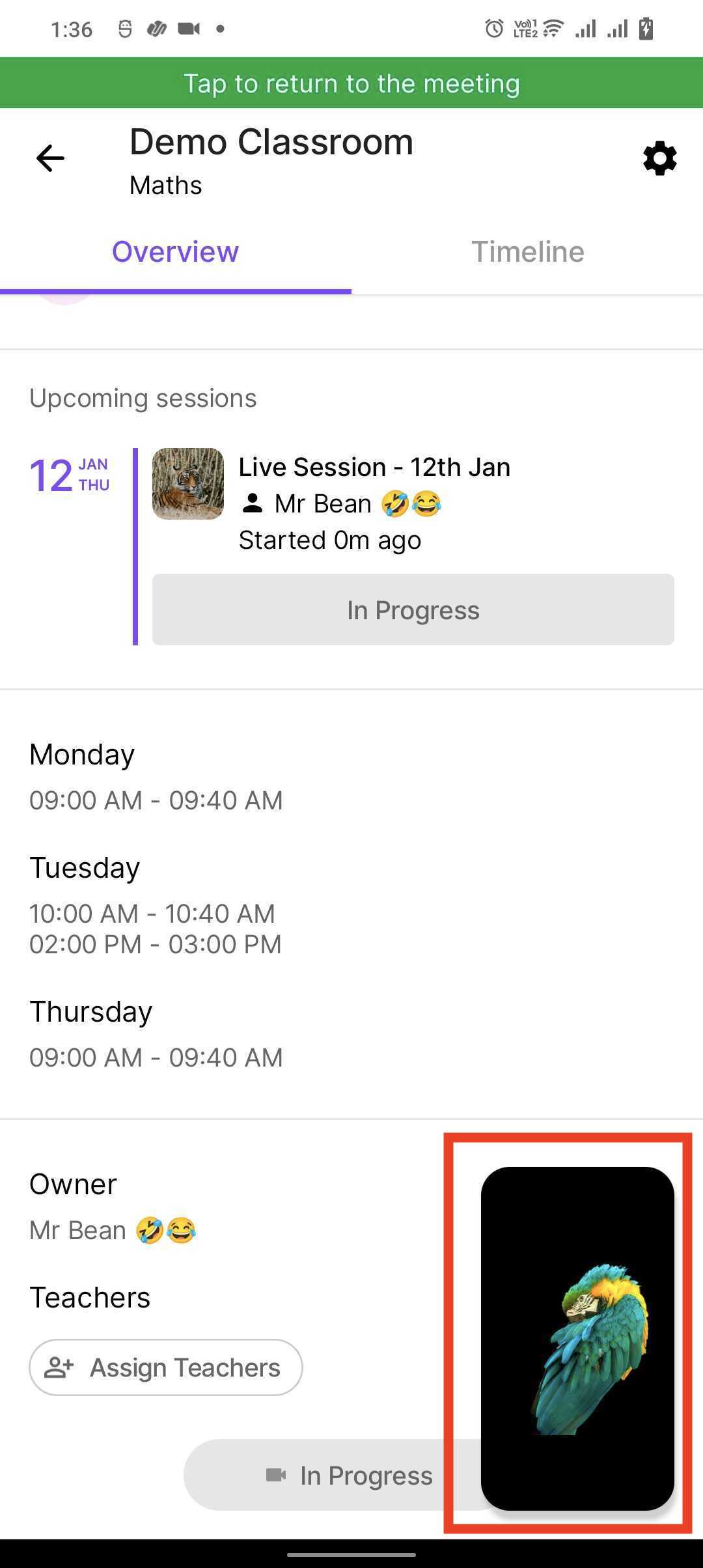Viewport: 703px width, 1568px height.
Task: Open the floating meeting video preview
Action: (577, 1337)
